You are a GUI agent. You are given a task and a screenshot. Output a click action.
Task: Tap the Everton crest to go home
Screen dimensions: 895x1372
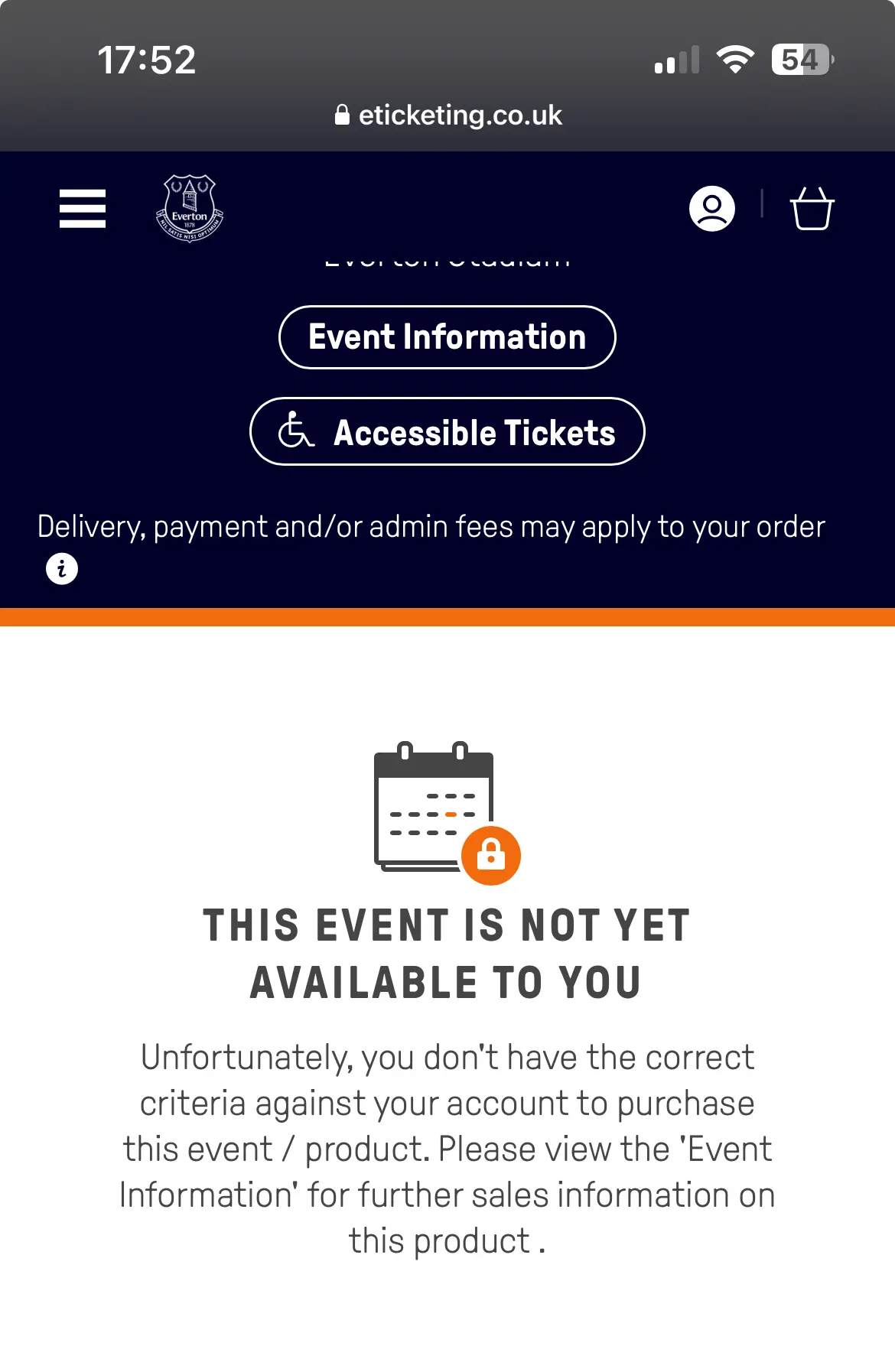tap(190, 208)
